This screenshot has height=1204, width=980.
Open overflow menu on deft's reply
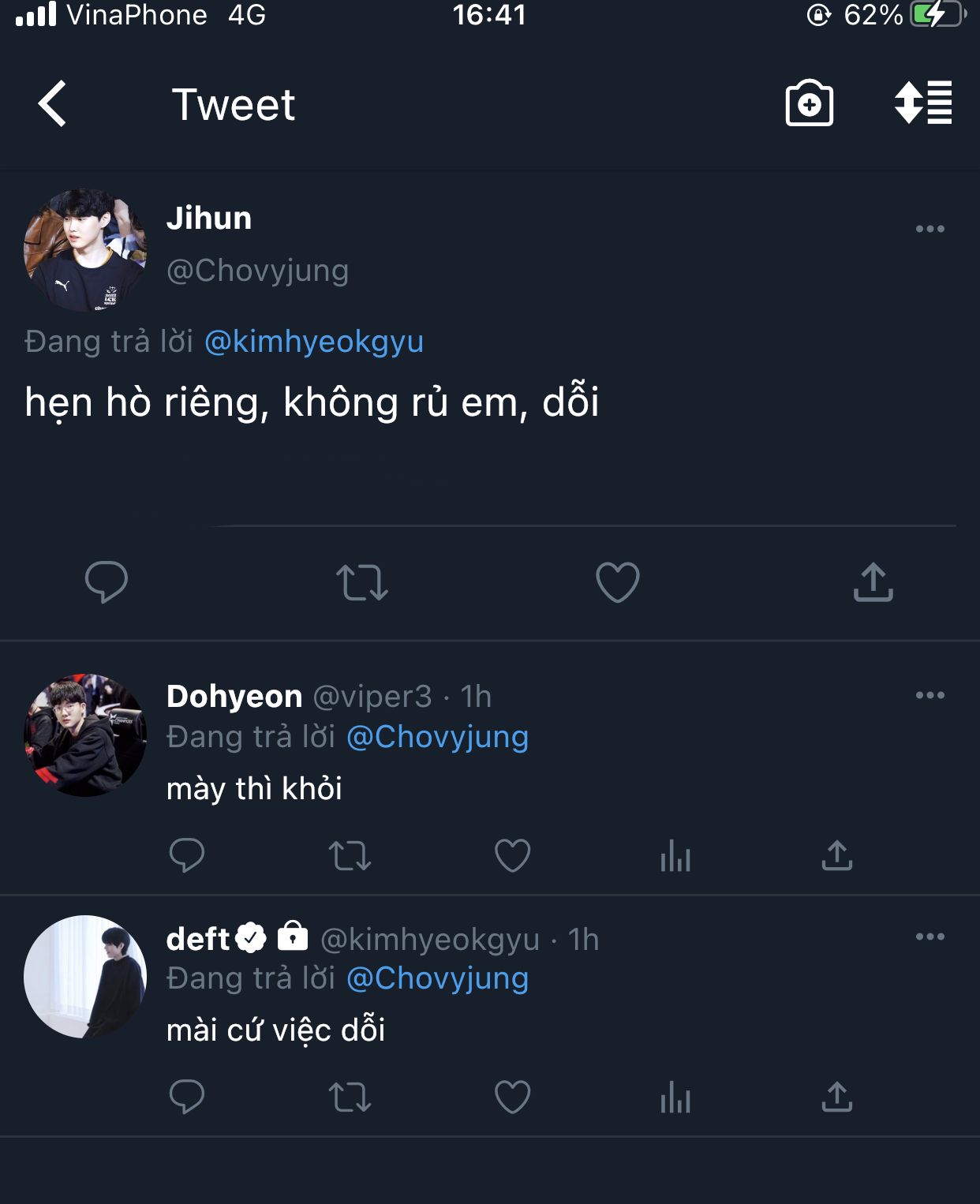click(x=930, y=937)
